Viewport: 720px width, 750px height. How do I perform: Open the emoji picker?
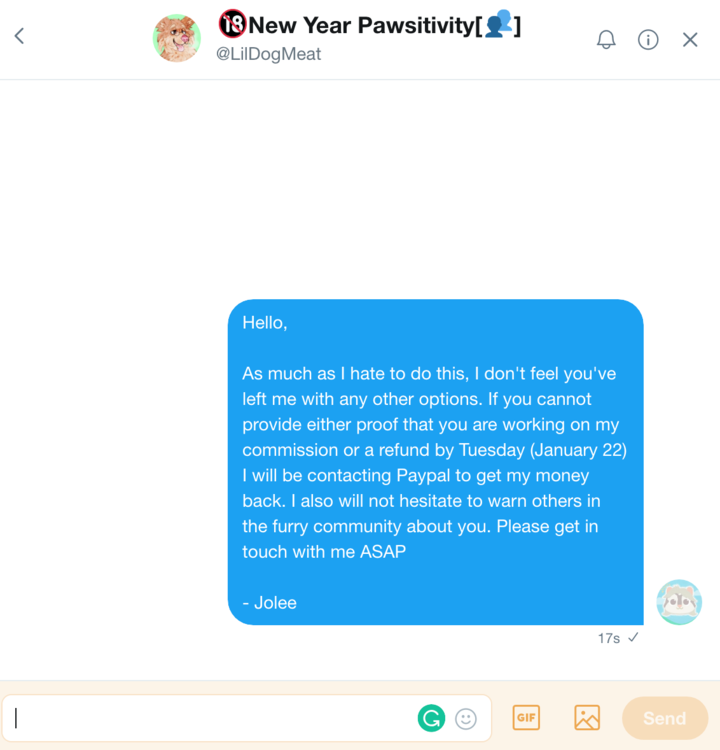point(466,718)
